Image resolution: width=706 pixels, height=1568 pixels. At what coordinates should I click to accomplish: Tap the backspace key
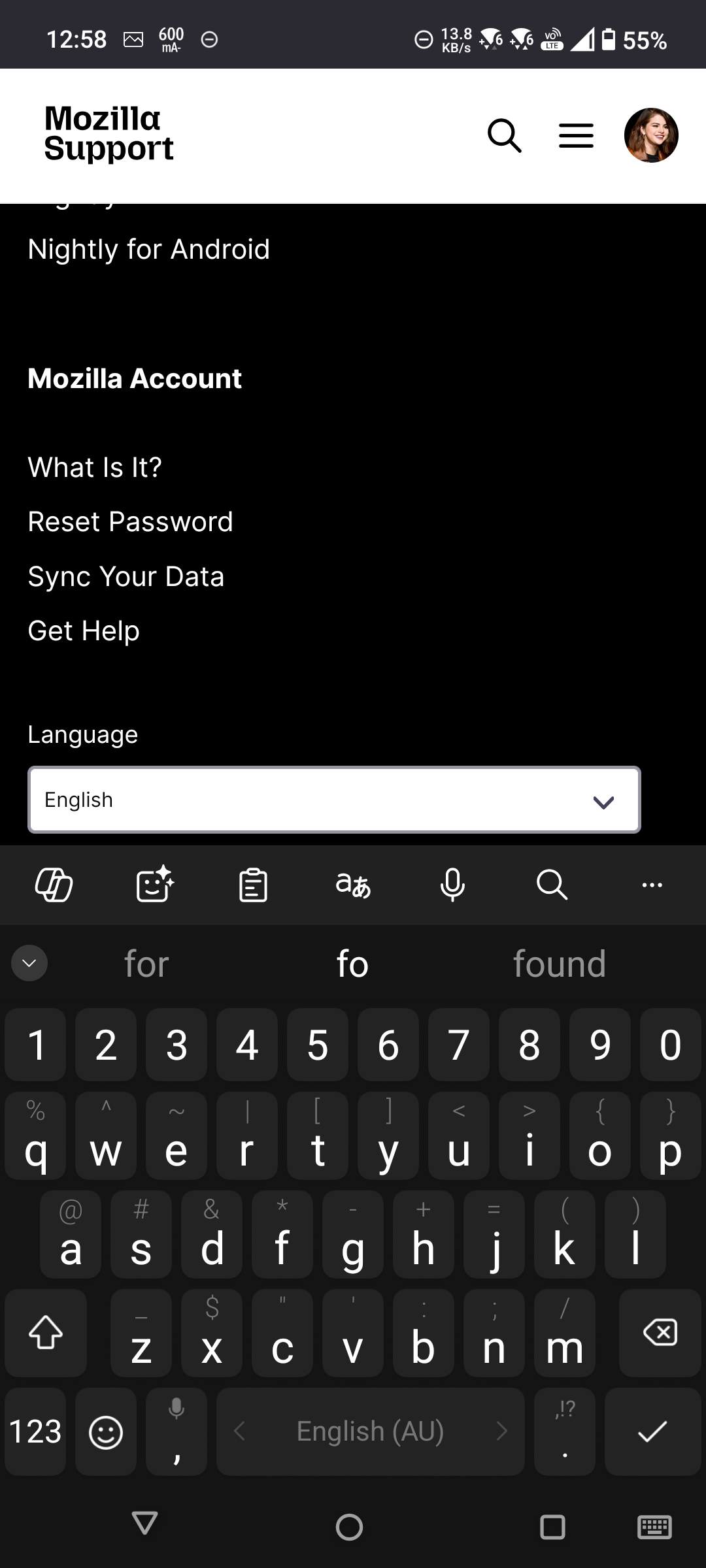pyautogui.click(x=660, y=1332)
